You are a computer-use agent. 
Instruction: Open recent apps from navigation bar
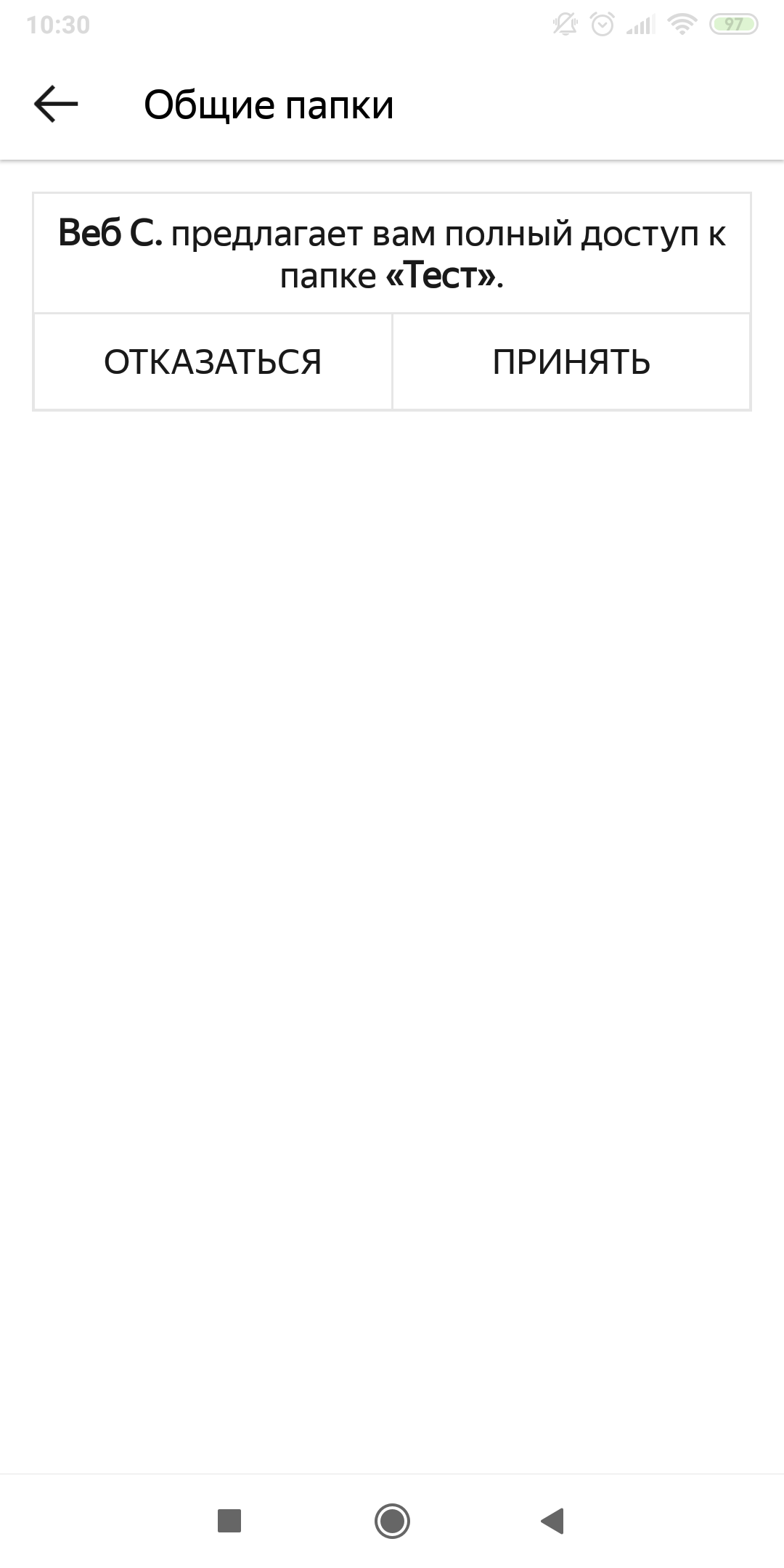tap(229, 1520)
